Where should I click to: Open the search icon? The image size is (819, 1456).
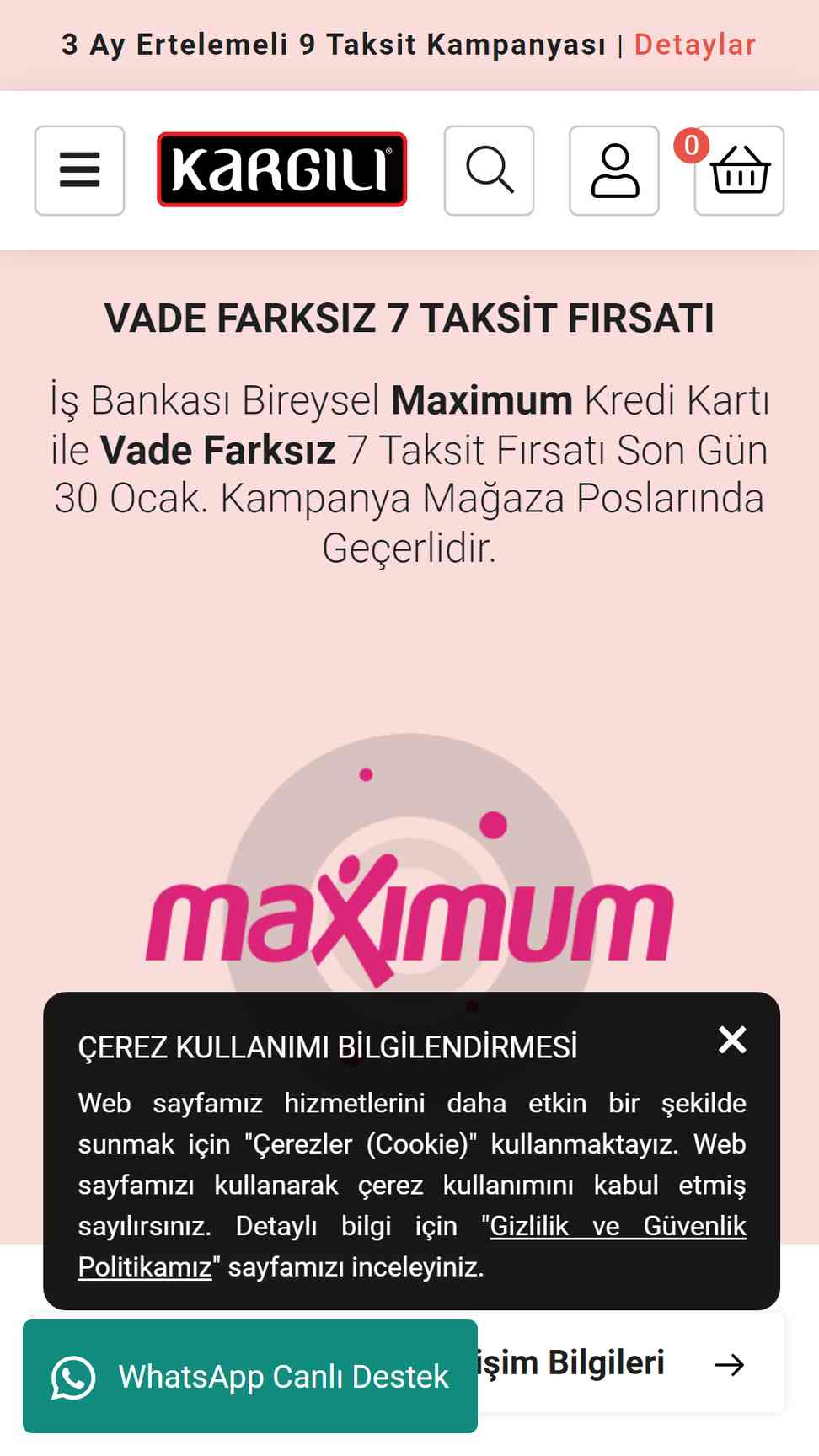point(489,171)
